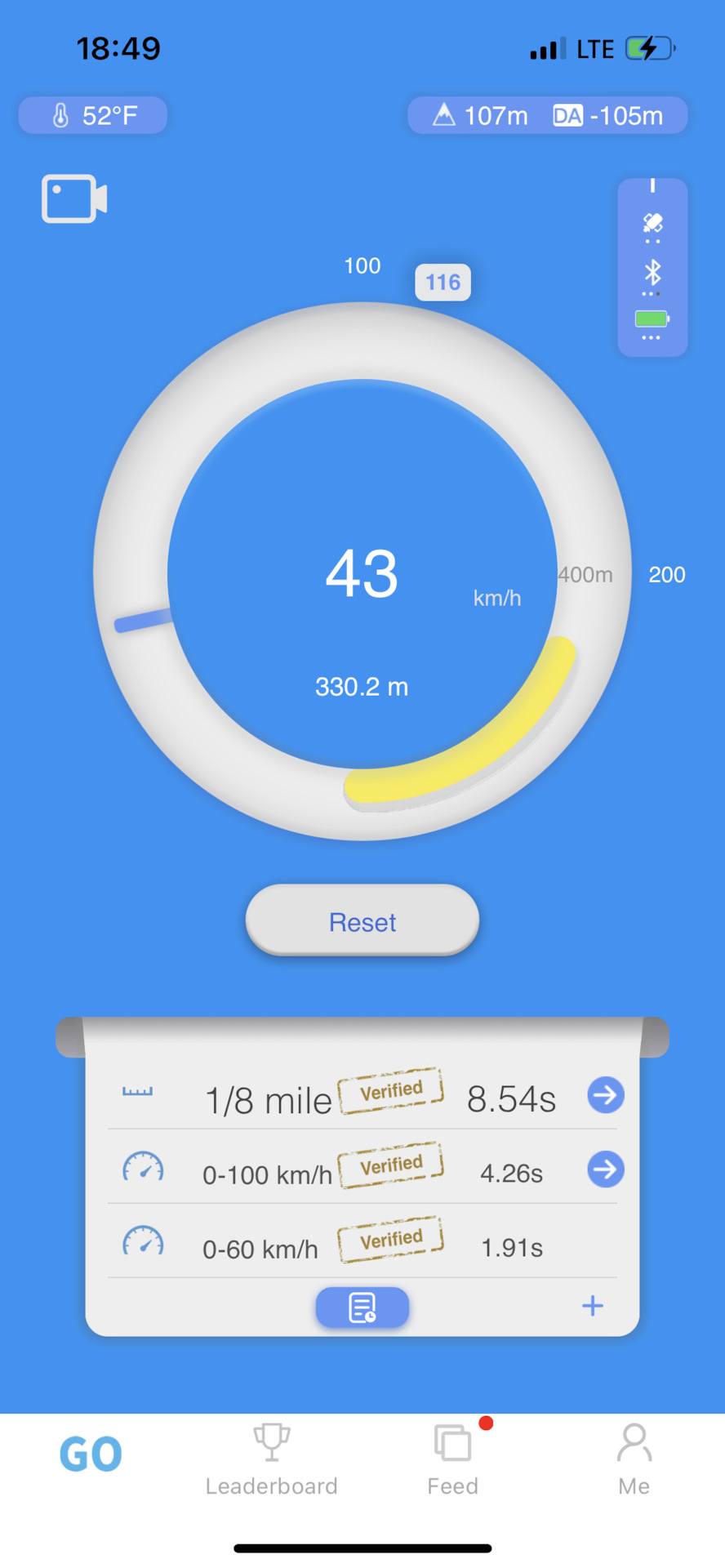The height and width of the screenshot is (1568, 725).
Task: Open the video camera recording icon
Action: [74, 198]
